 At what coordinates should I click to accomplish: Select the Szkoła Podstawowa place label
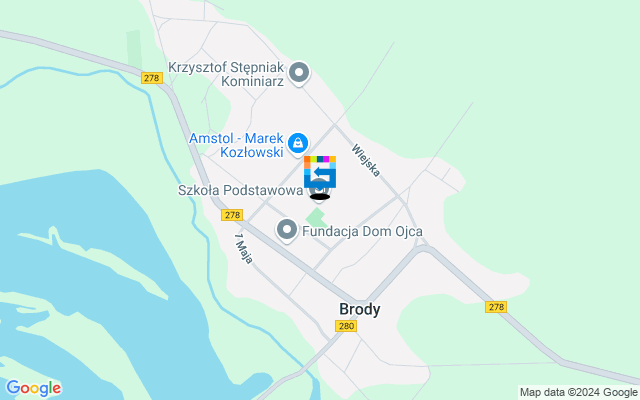[240, 190]
